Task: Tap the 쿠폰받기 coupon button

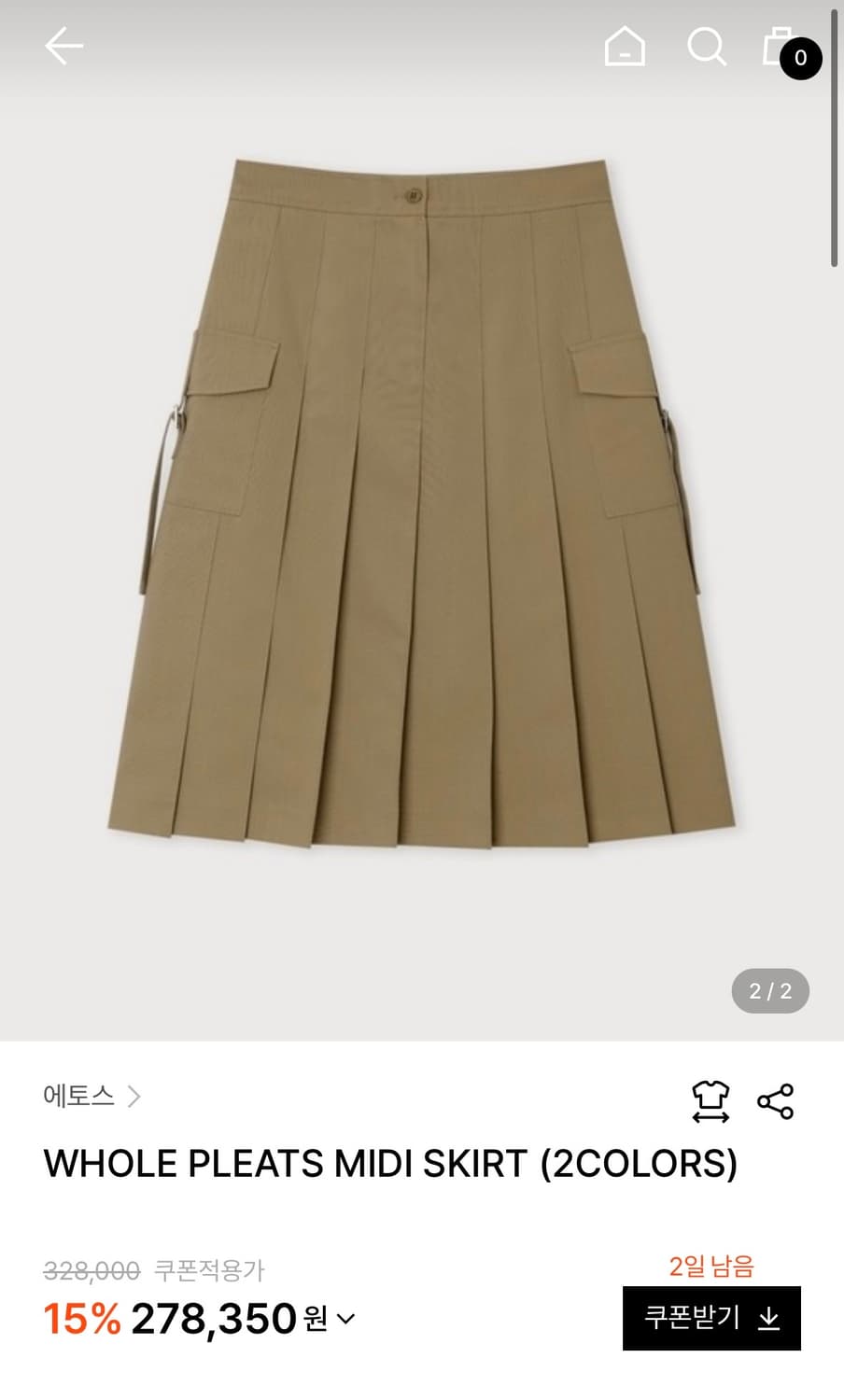Action: pos(711,1320)
